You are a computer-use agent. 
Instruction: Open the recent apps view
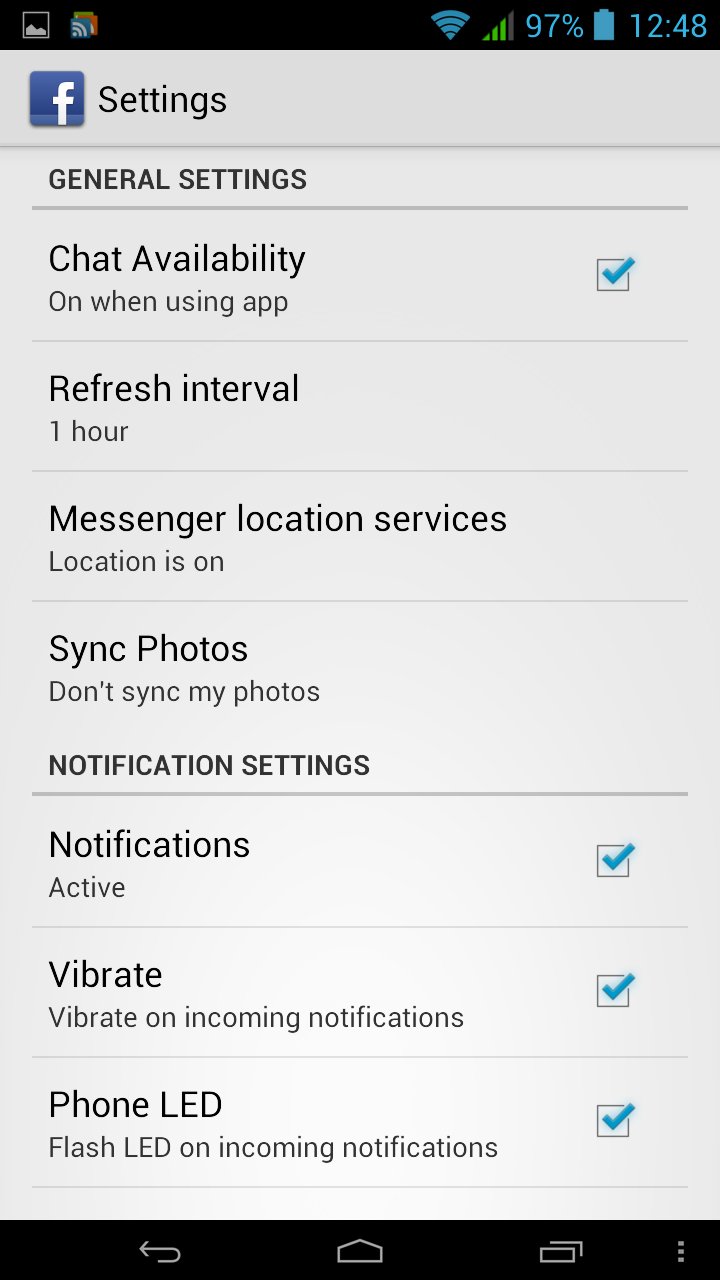560,1251
